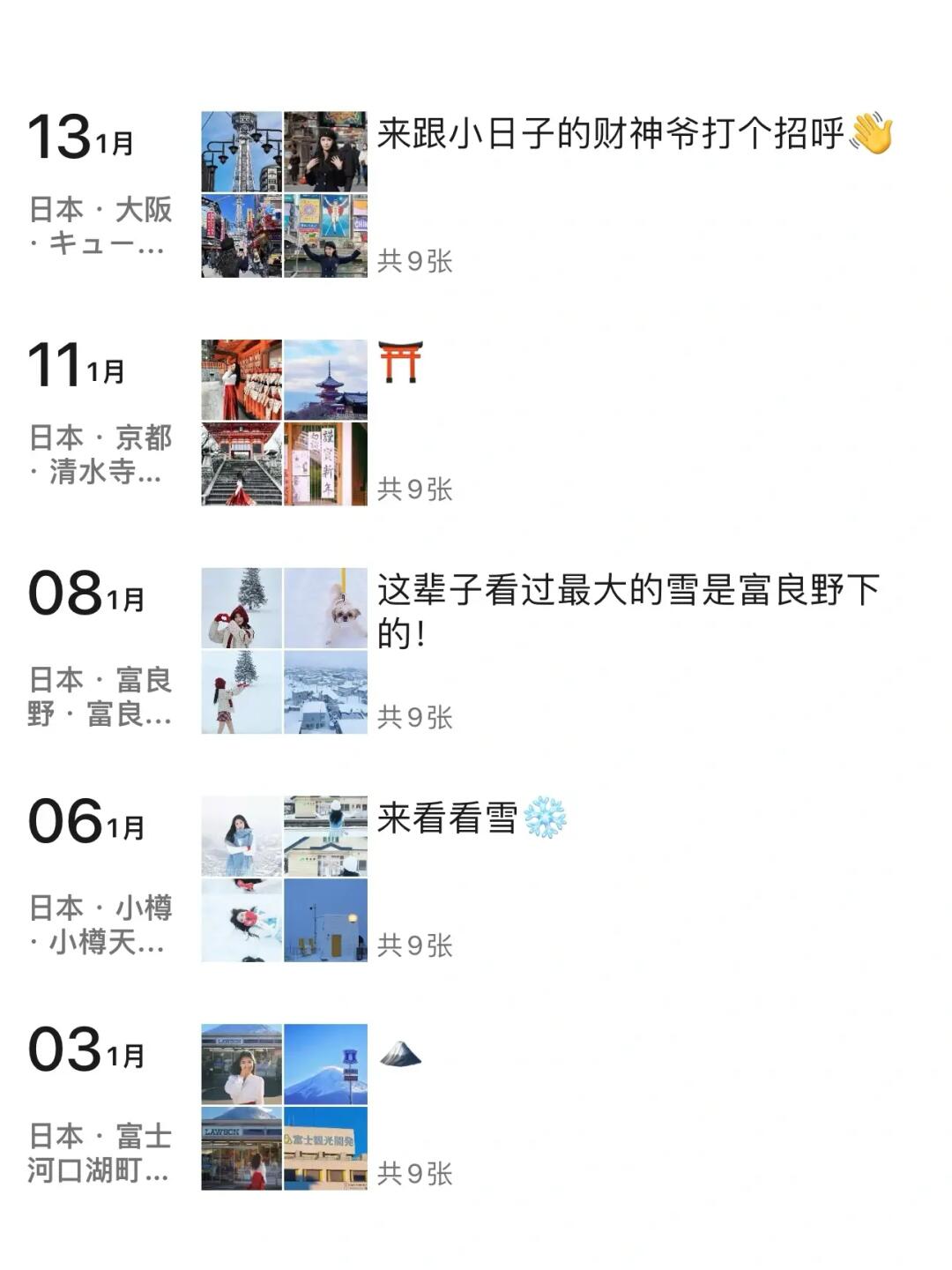Tap the title 来跟小日子的财神爷打个招呼
This screenshot has height=1270, width=952.
pyautogui.click(x=608, y=134)
